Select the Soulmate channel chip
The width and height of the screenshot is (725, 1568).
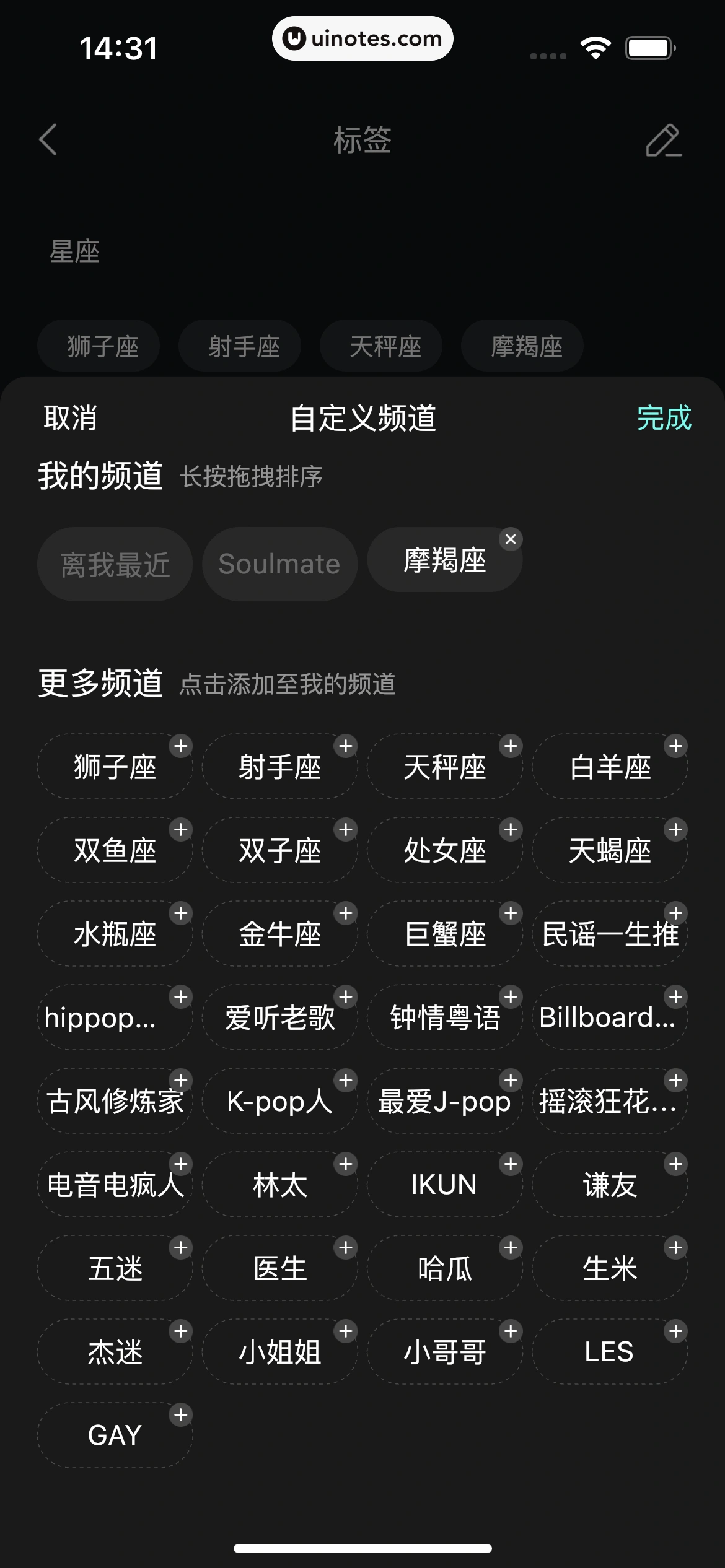(x=279, y=564)
